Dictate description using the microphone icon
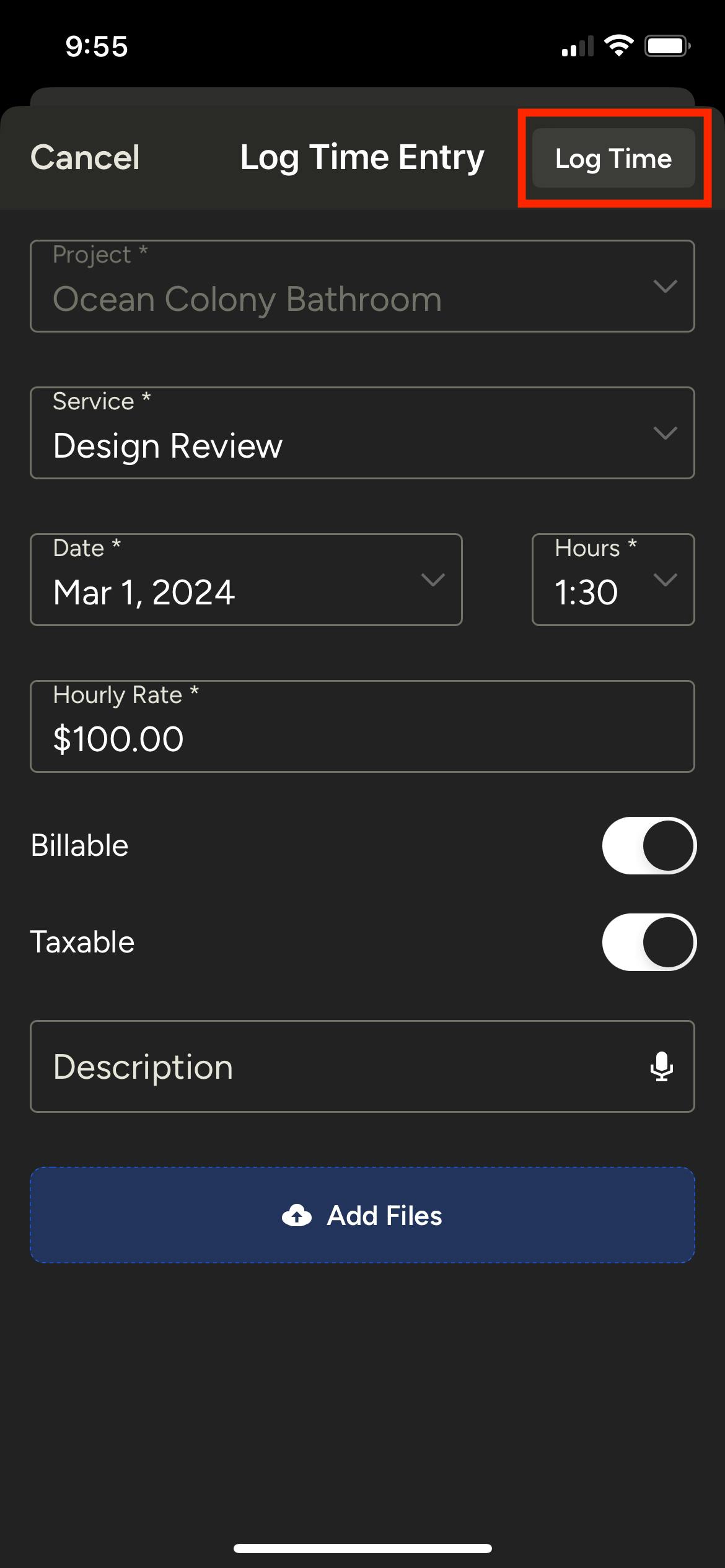725x1568 pixels. (662, 1066)
